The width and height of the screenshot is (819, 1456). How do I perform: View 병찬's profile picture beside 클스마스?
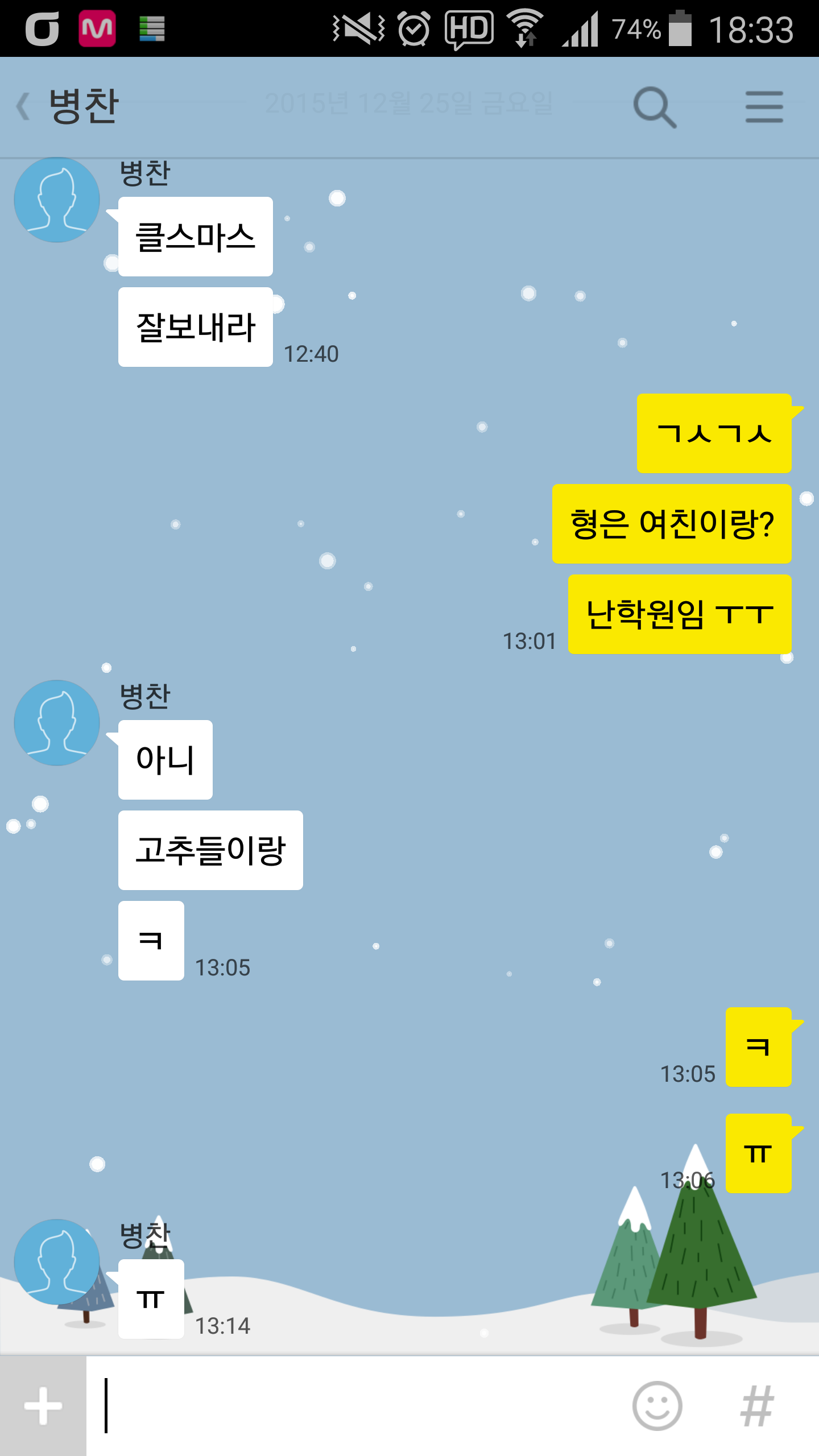(57, 200)
